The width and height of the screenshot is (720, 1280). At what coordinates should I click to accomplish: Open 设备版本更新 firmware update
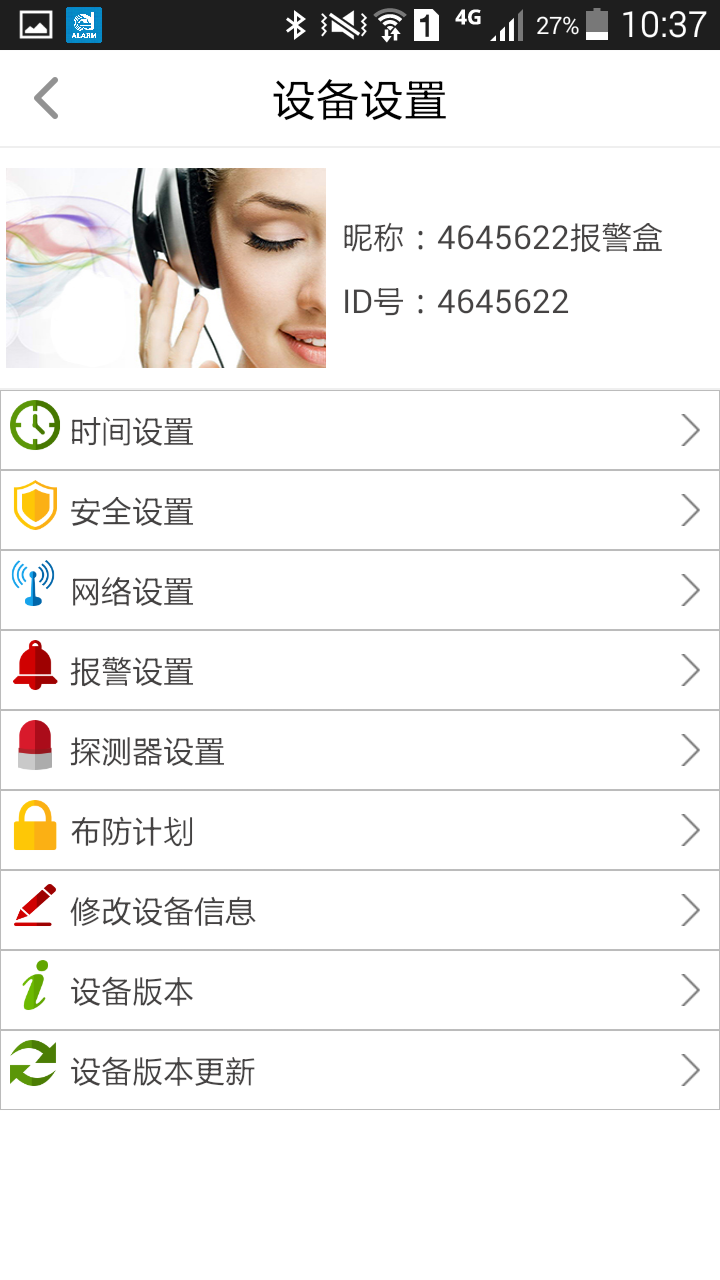[360, 1071]
